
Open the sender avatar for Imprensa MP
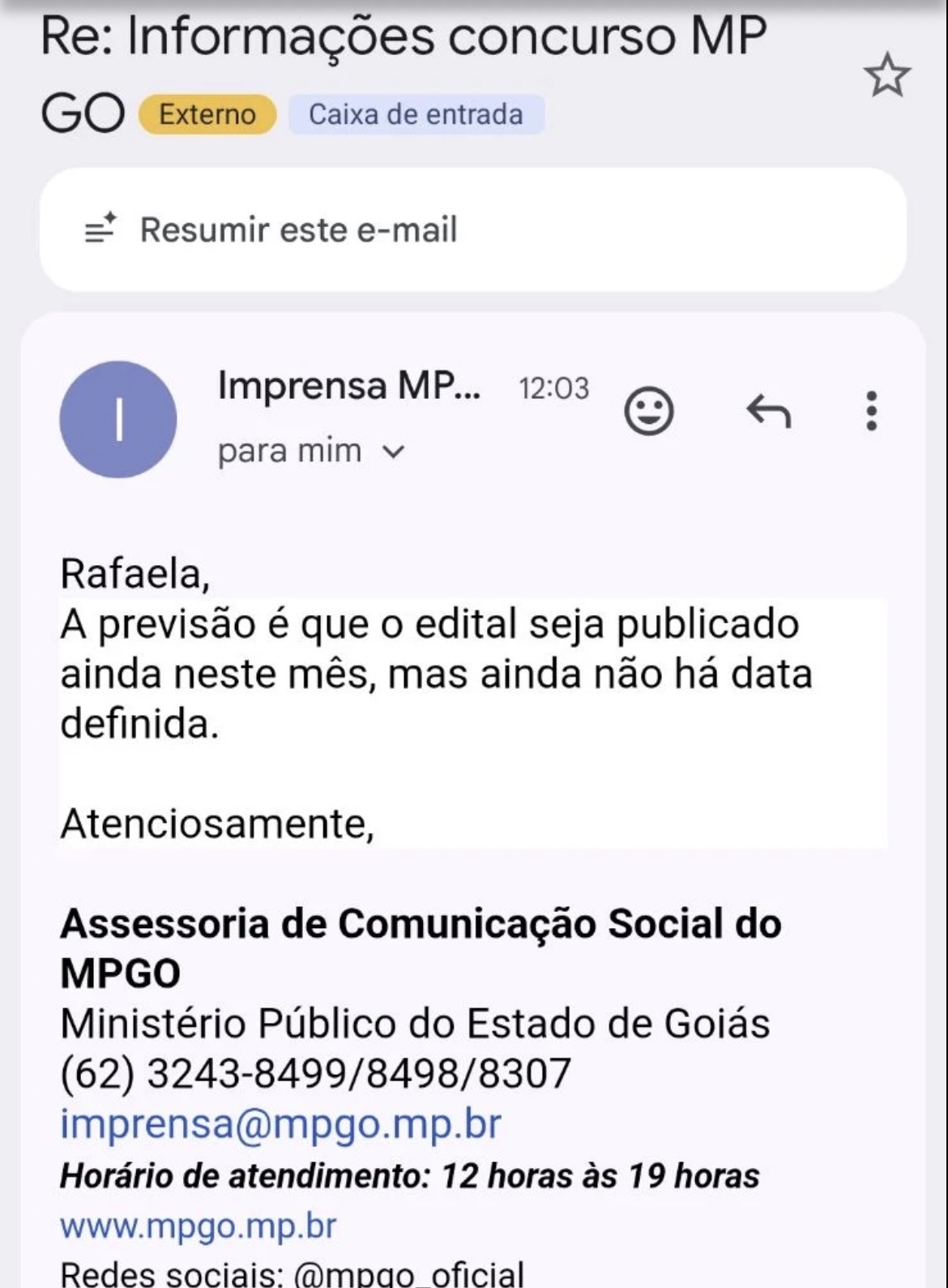point(118,419)
